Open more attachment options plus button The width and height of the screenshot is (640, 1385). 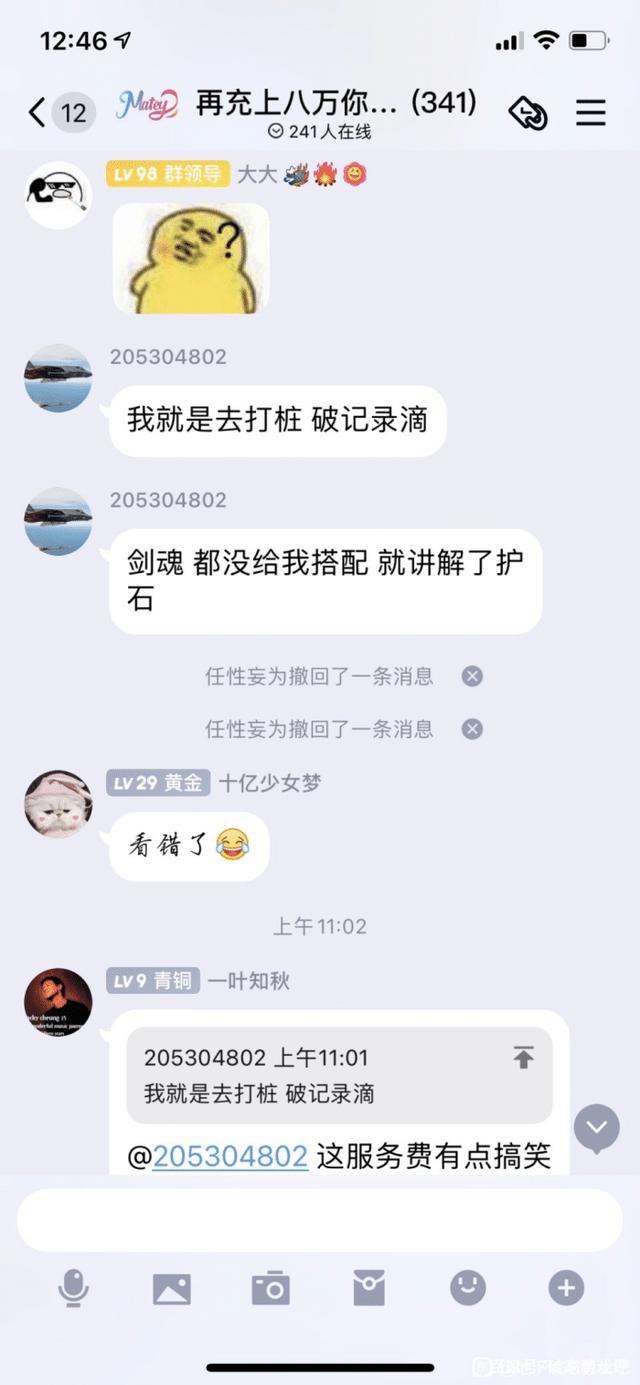click(566, 1288)
